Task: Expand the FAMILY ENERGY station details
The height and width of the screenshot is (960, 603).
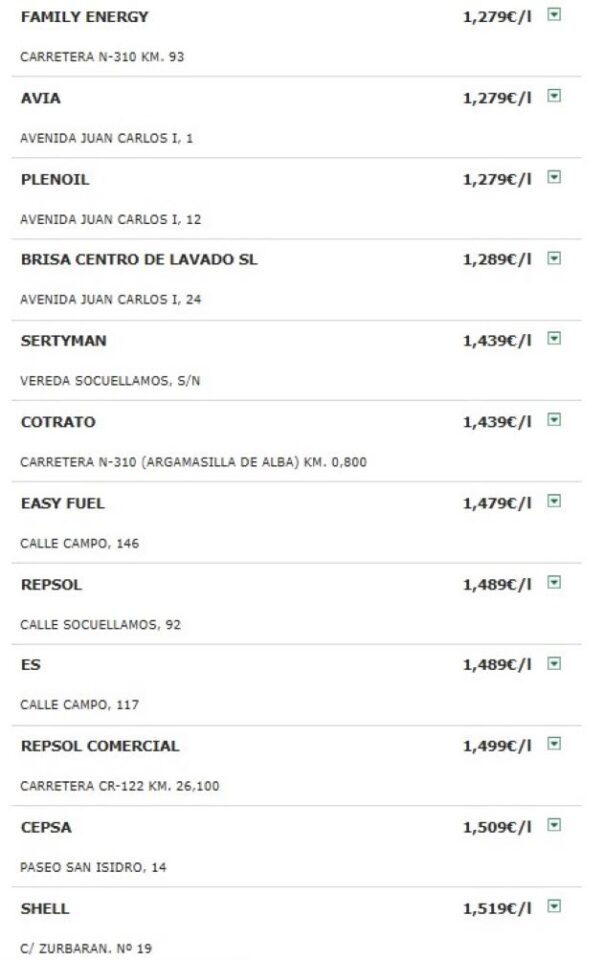Action: click(555, 16)
